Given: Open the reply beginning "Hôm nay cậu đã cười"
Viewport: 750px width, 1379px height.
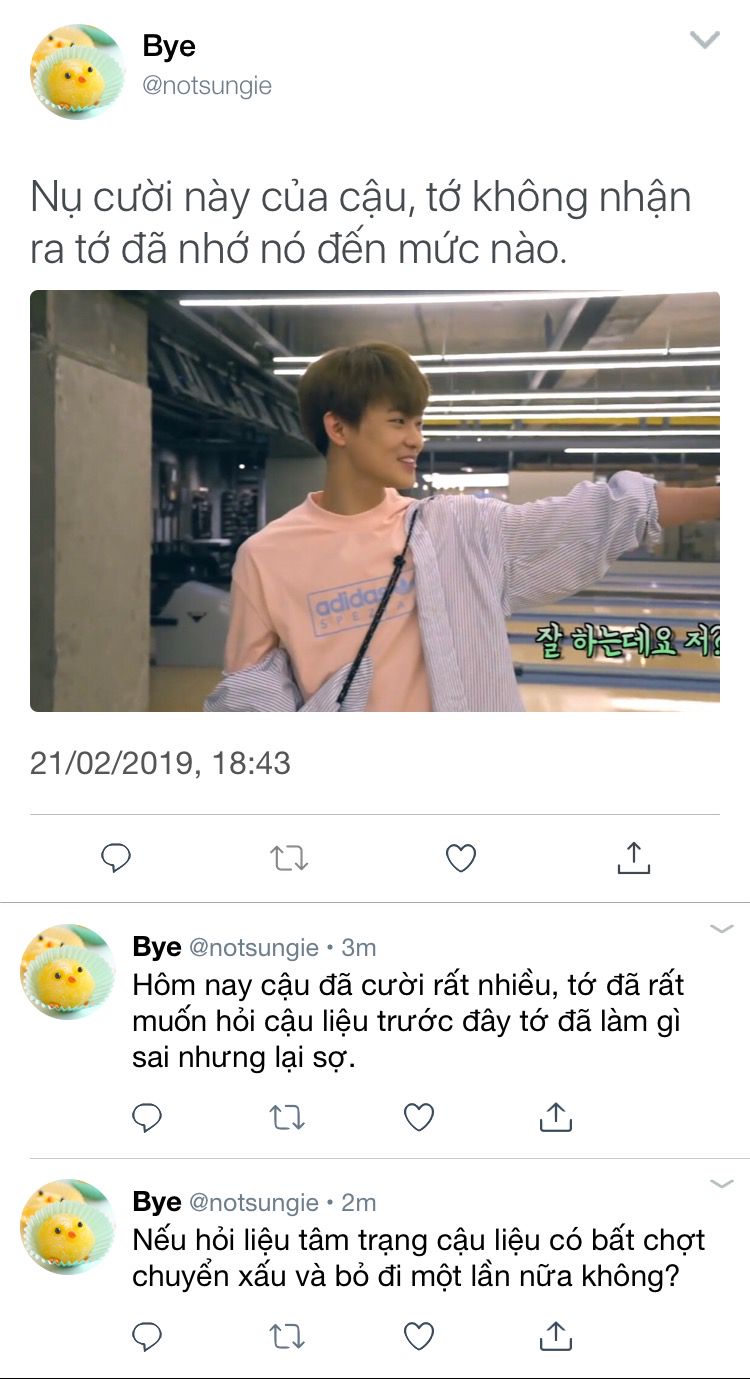Looking at the screenshot, I should tap(410, 1021).
